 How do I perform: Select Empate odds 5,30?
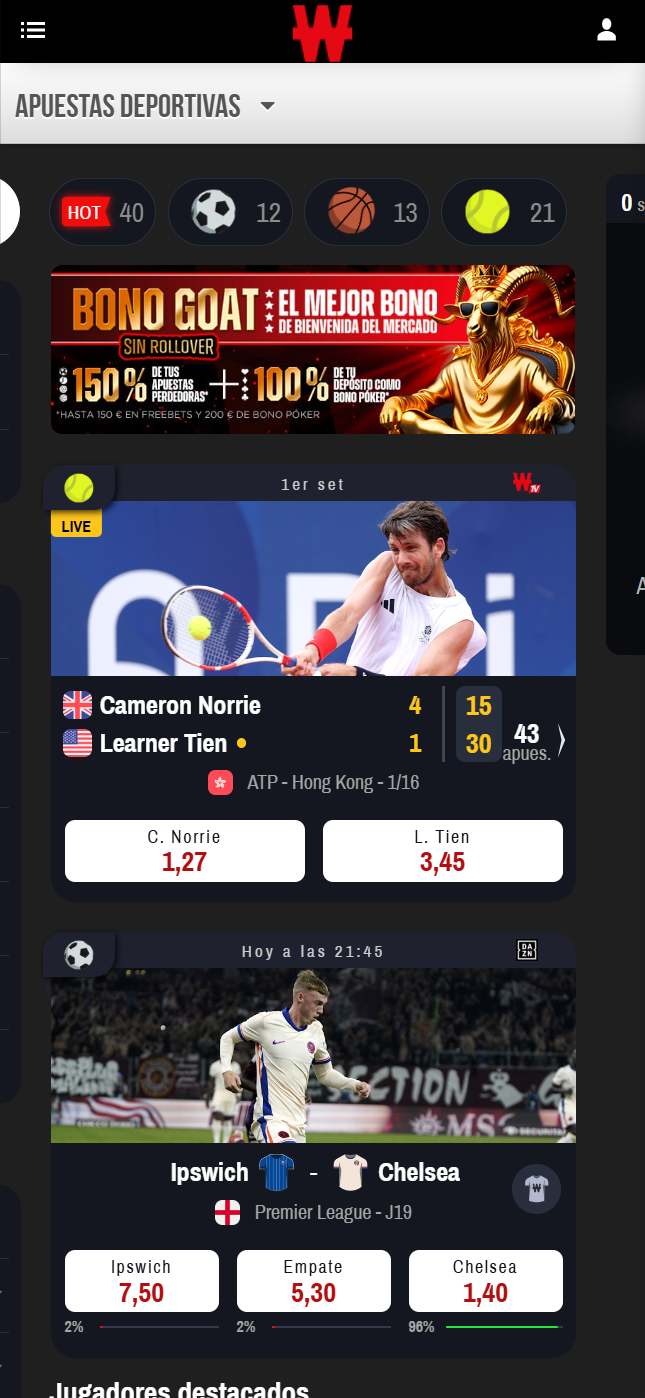point(313,1281)
